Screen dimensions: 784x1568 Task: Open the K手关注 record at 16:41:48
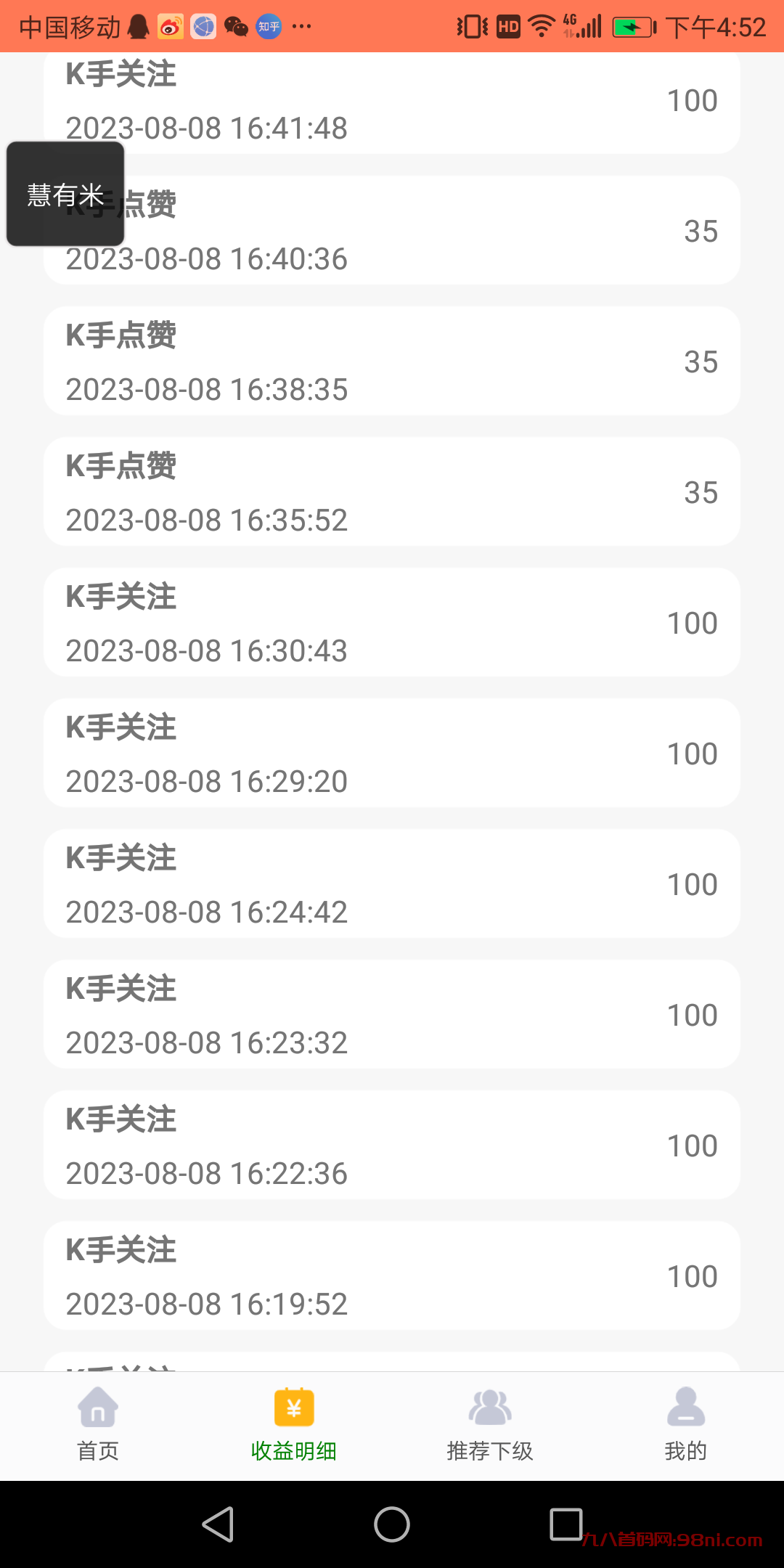point(392,102)
